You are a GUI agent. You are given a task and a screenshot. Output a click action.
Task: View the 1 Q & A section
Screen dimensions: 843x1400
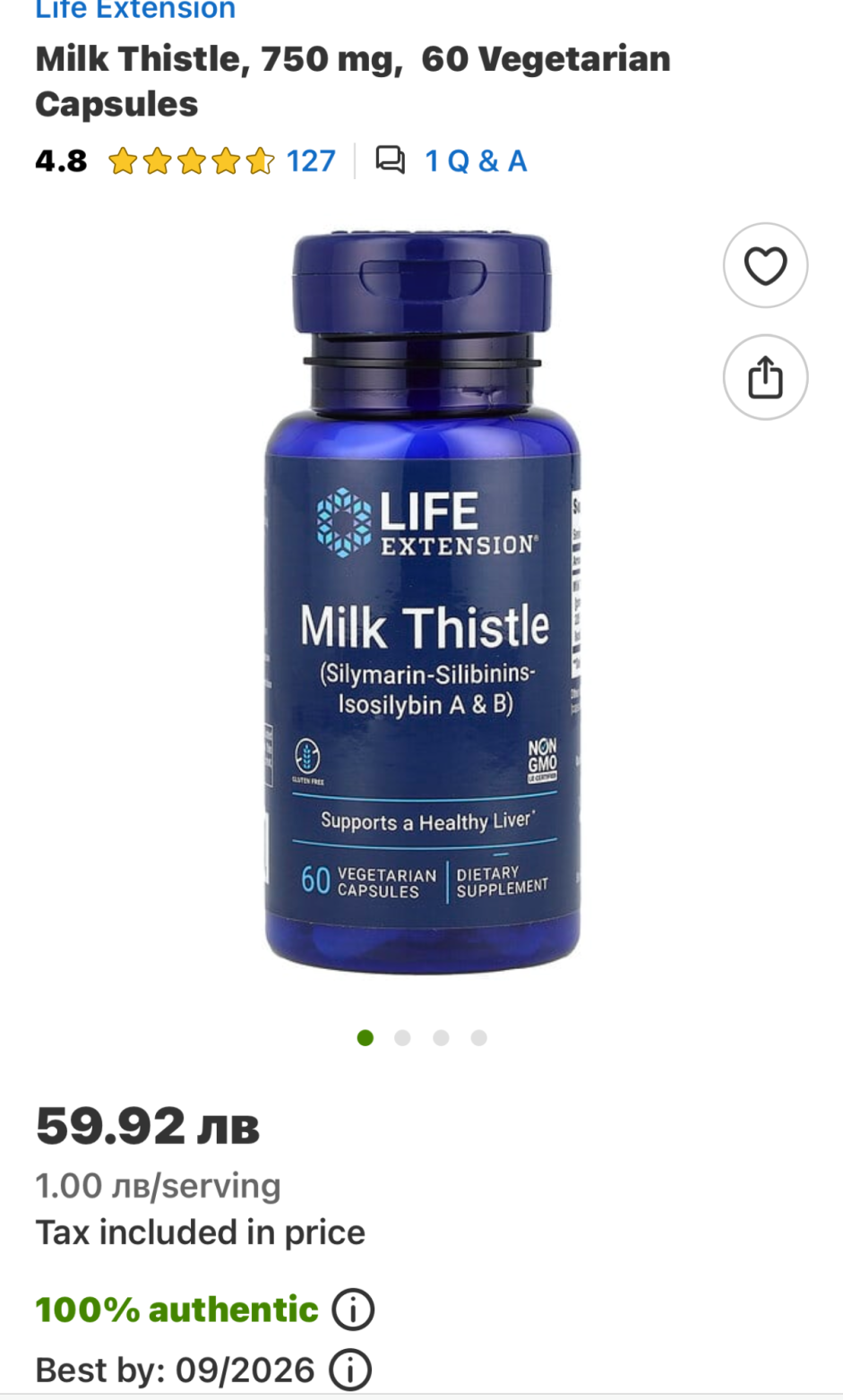click(475, 161)
